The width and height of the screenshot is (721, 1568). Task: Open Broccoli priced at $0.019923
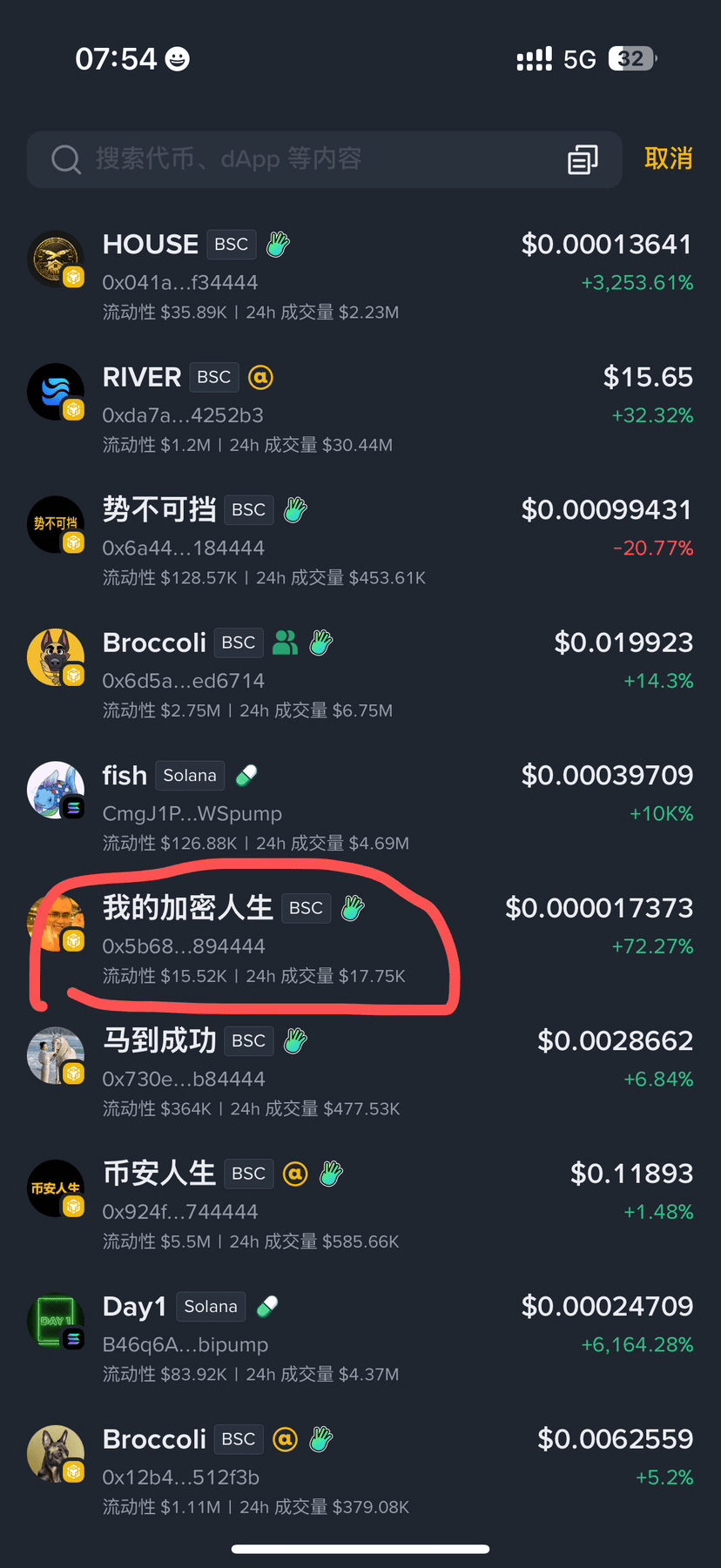click(360, 674)
